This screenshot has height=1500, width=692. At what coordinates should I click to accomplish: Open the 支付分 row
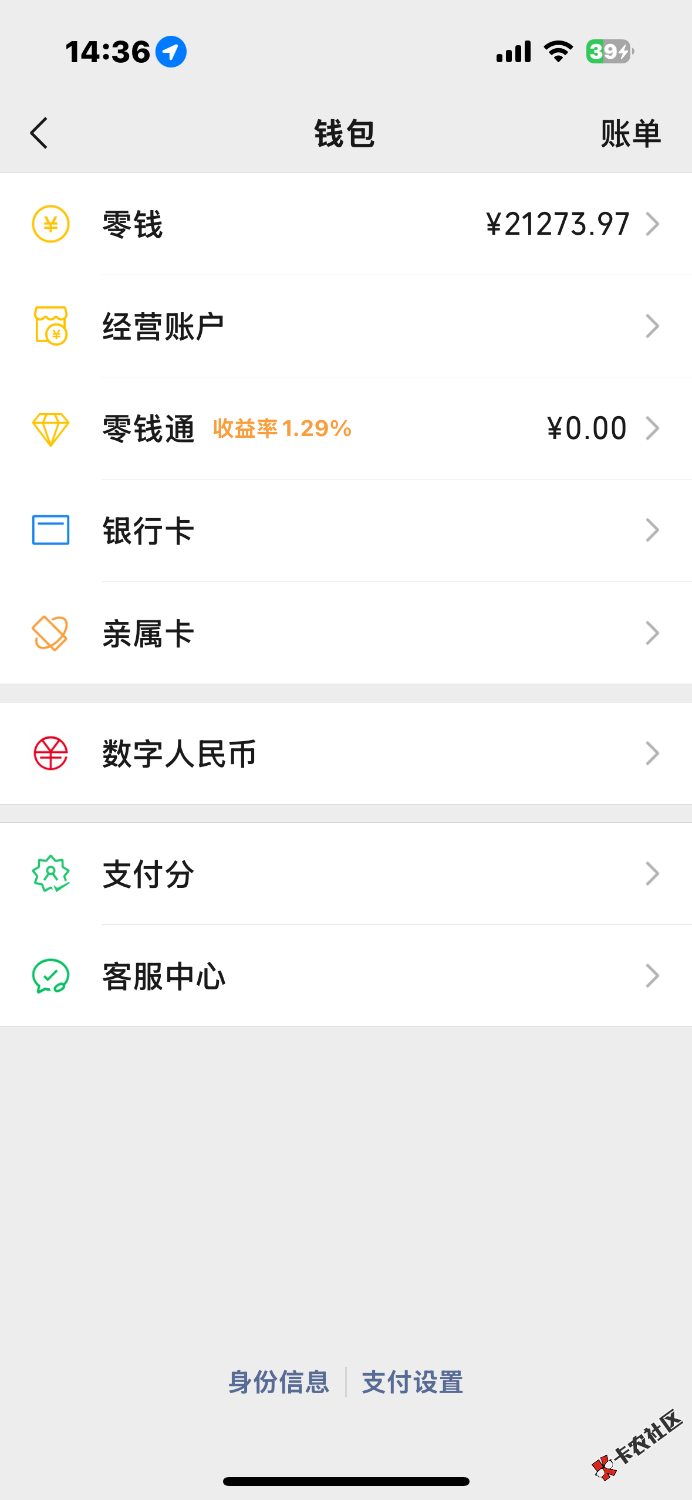346,874
